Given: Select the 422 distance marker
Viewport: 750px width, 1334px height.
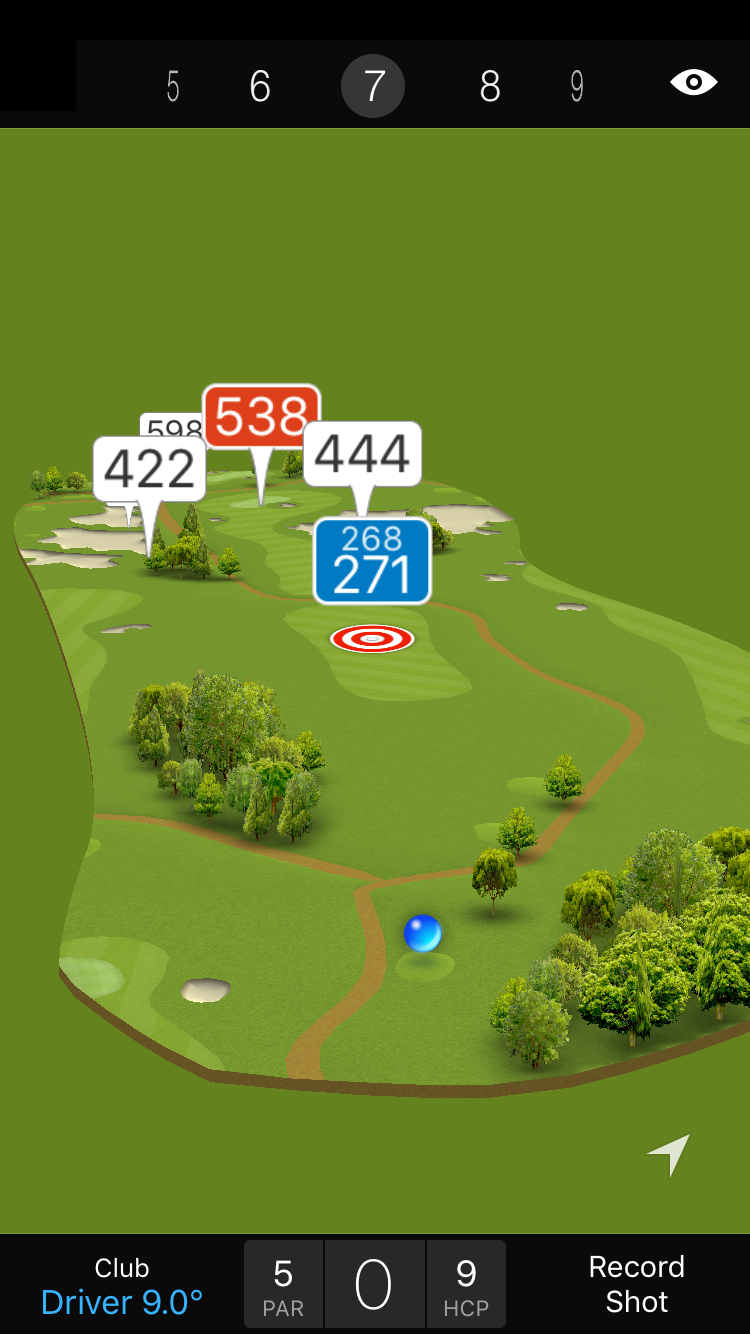Looking at the screenshot, I should pyautogui.click(x=150, y=468).
